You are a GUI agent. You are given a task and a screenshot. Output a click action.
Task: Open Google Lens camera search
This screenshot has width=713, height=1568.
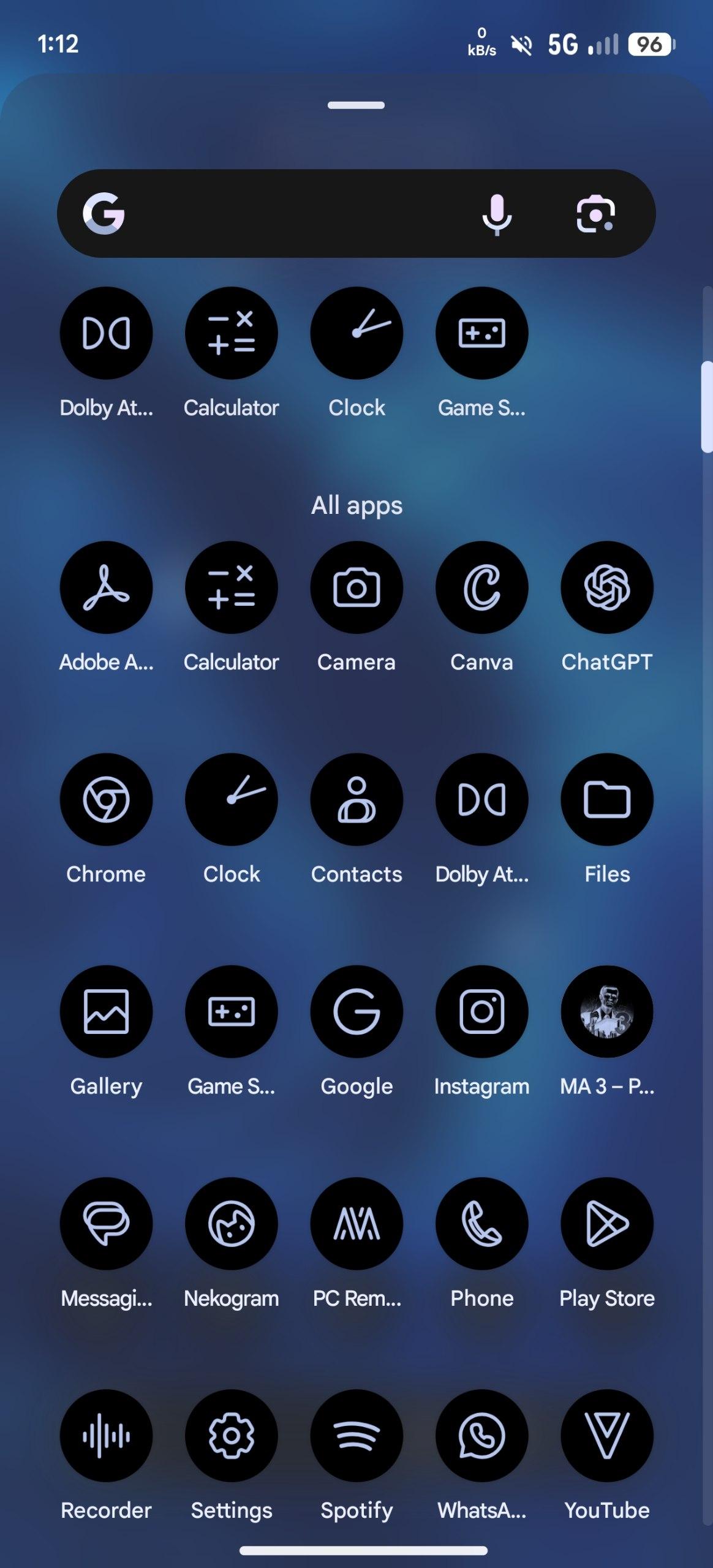pos(595,214)
